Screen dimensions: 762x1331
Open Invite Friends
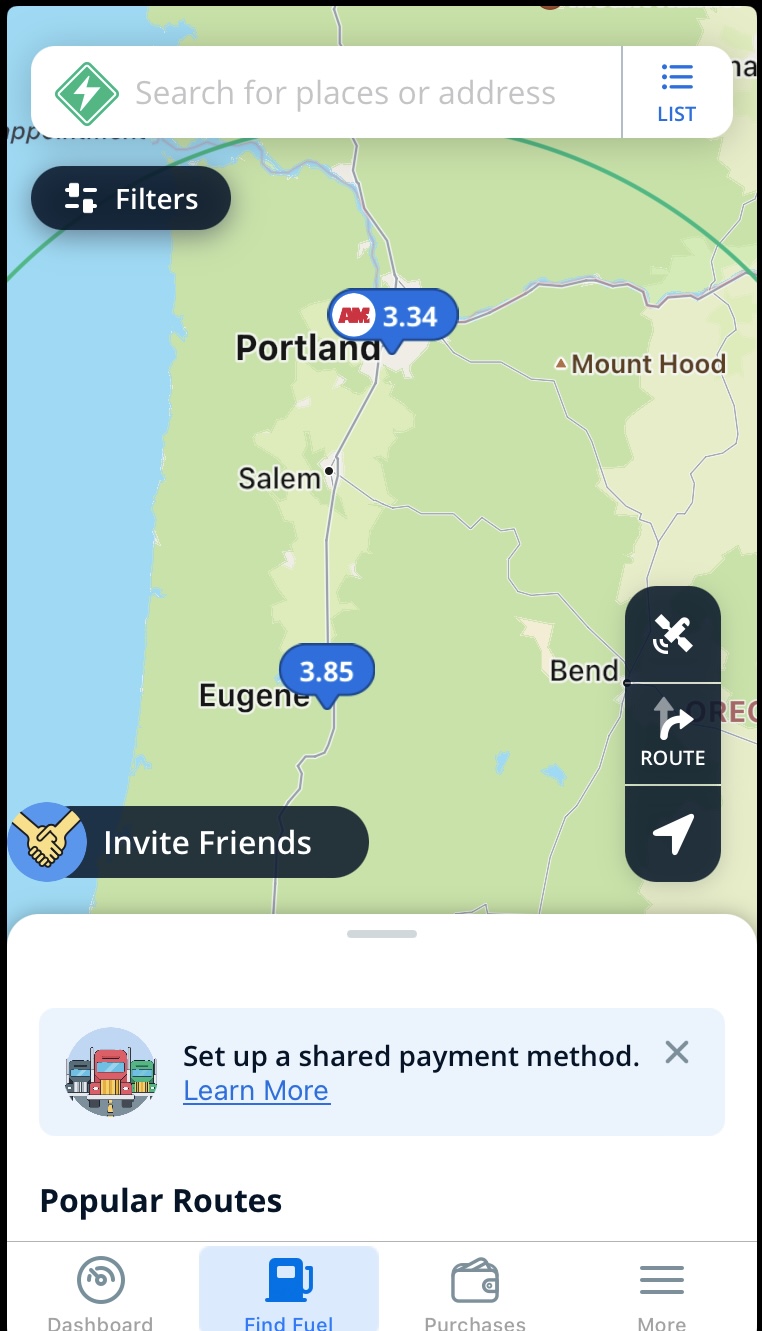(188, 842)
